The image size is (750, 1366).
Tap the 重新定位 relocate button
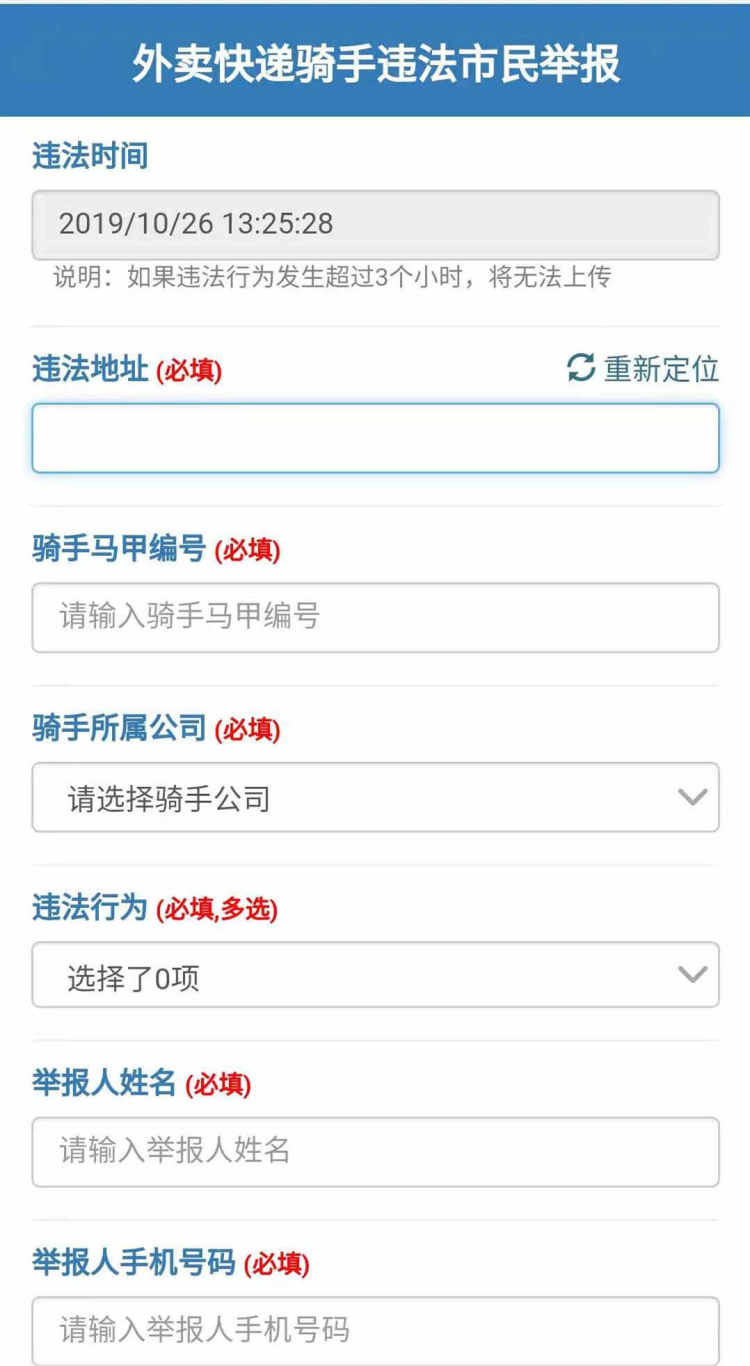tap(643, 368)
